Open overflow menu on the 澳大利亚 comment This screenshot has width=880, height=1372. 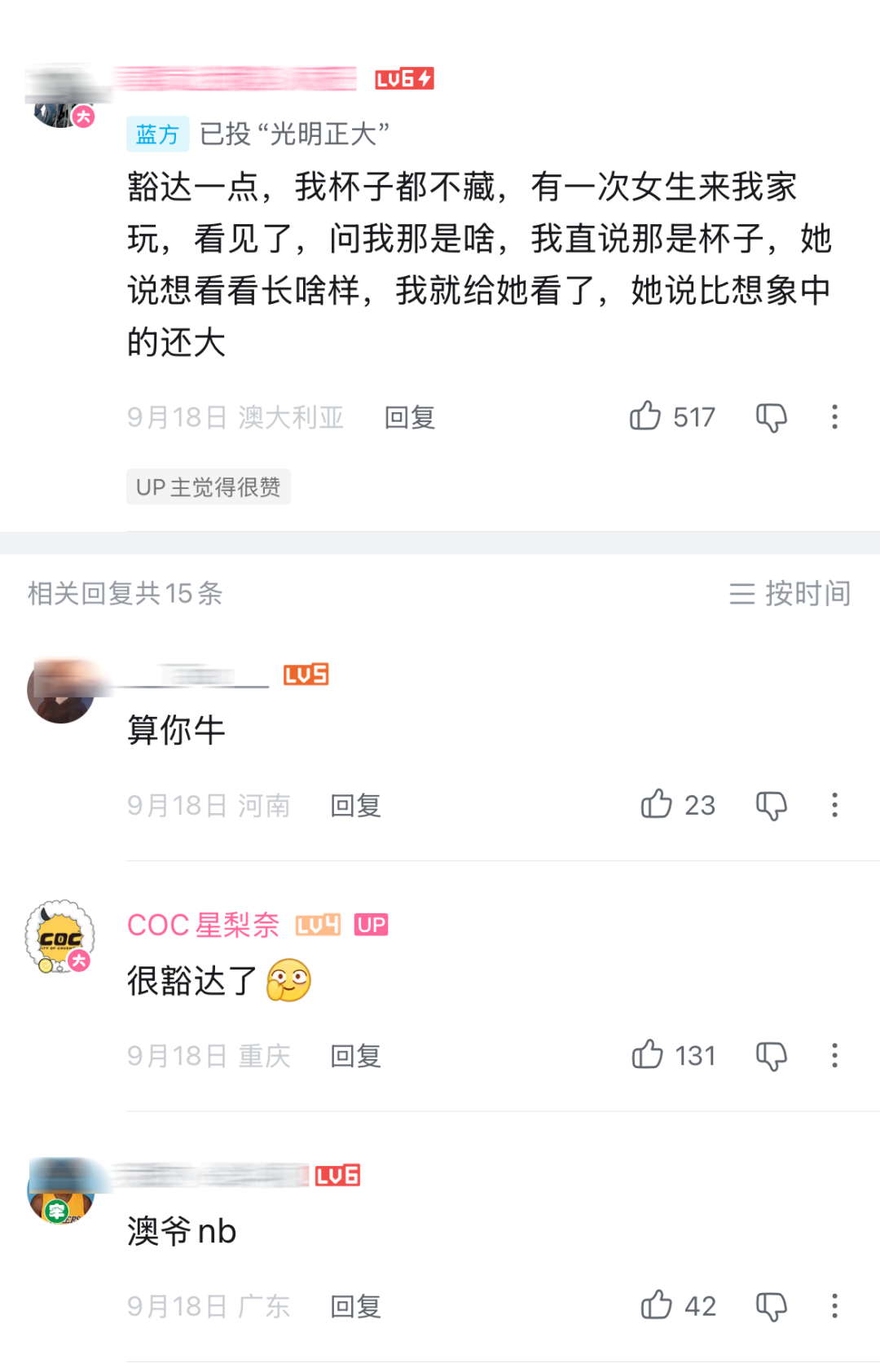coord(834,417)
